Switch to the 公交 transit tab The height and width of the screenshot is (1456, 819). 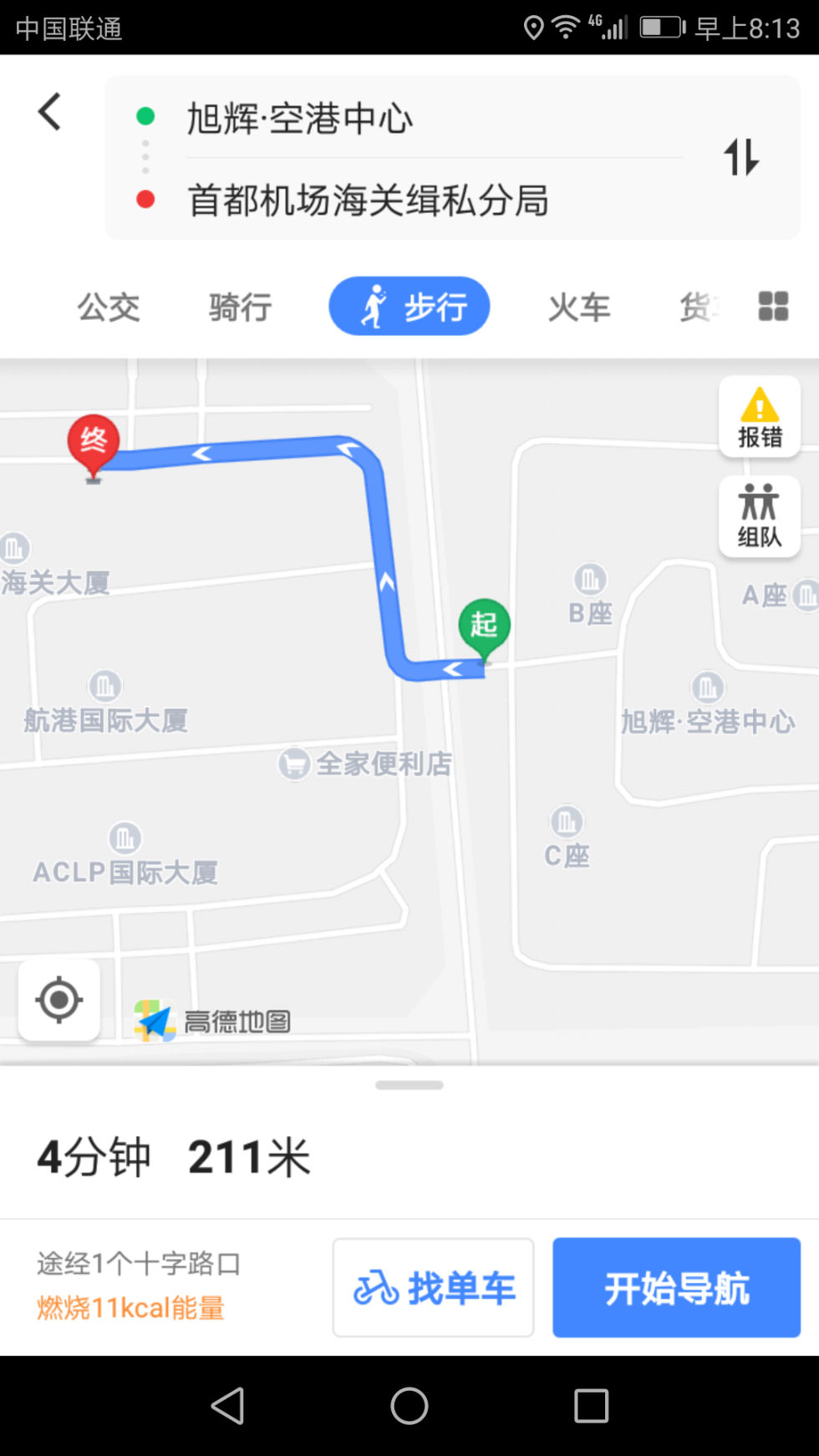(109, 307)
